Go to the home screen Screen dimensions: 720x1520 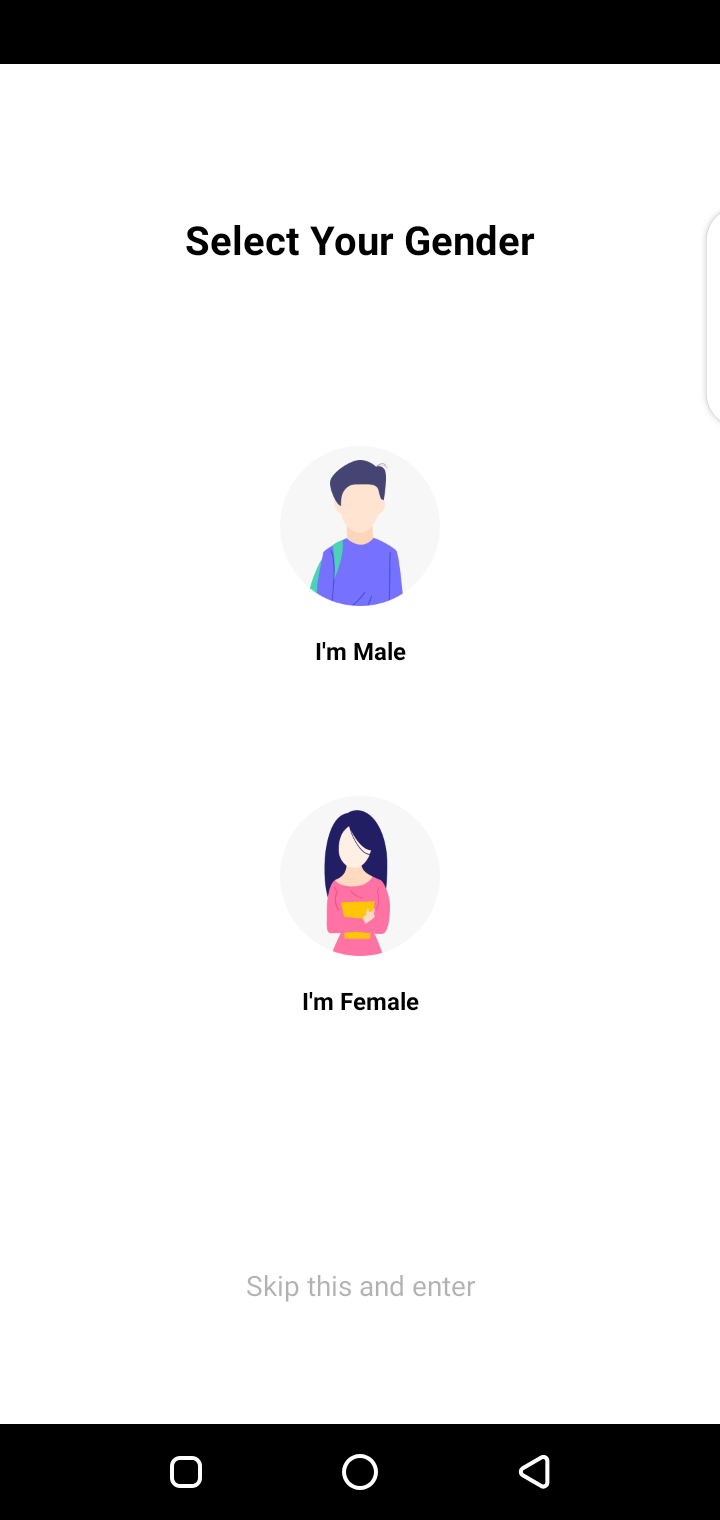coord(360,1472)
